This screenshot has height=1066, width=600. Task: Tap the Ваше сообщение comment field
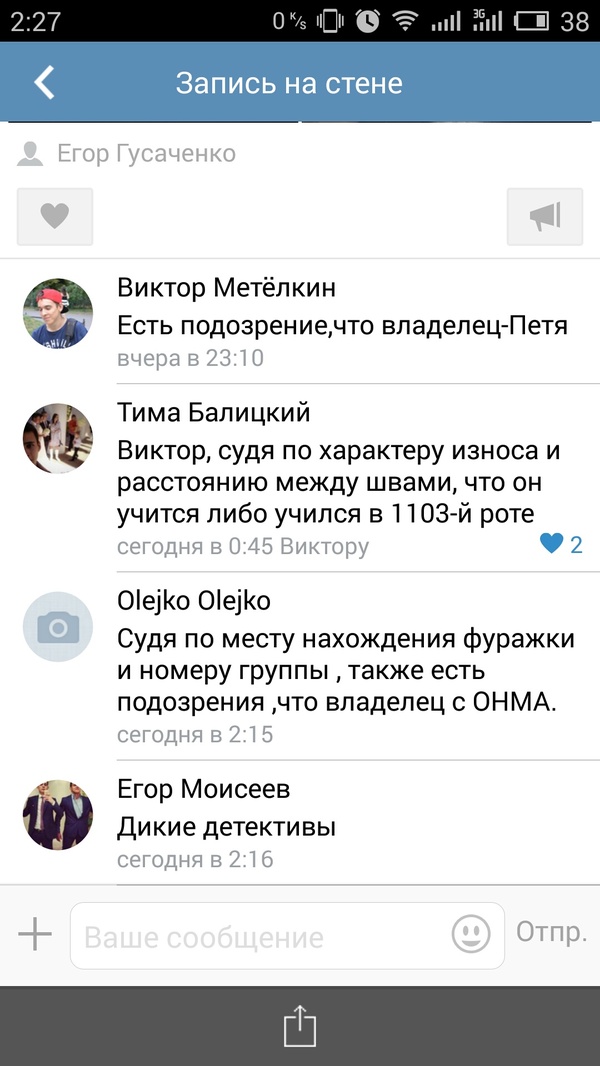pos(260,937)
